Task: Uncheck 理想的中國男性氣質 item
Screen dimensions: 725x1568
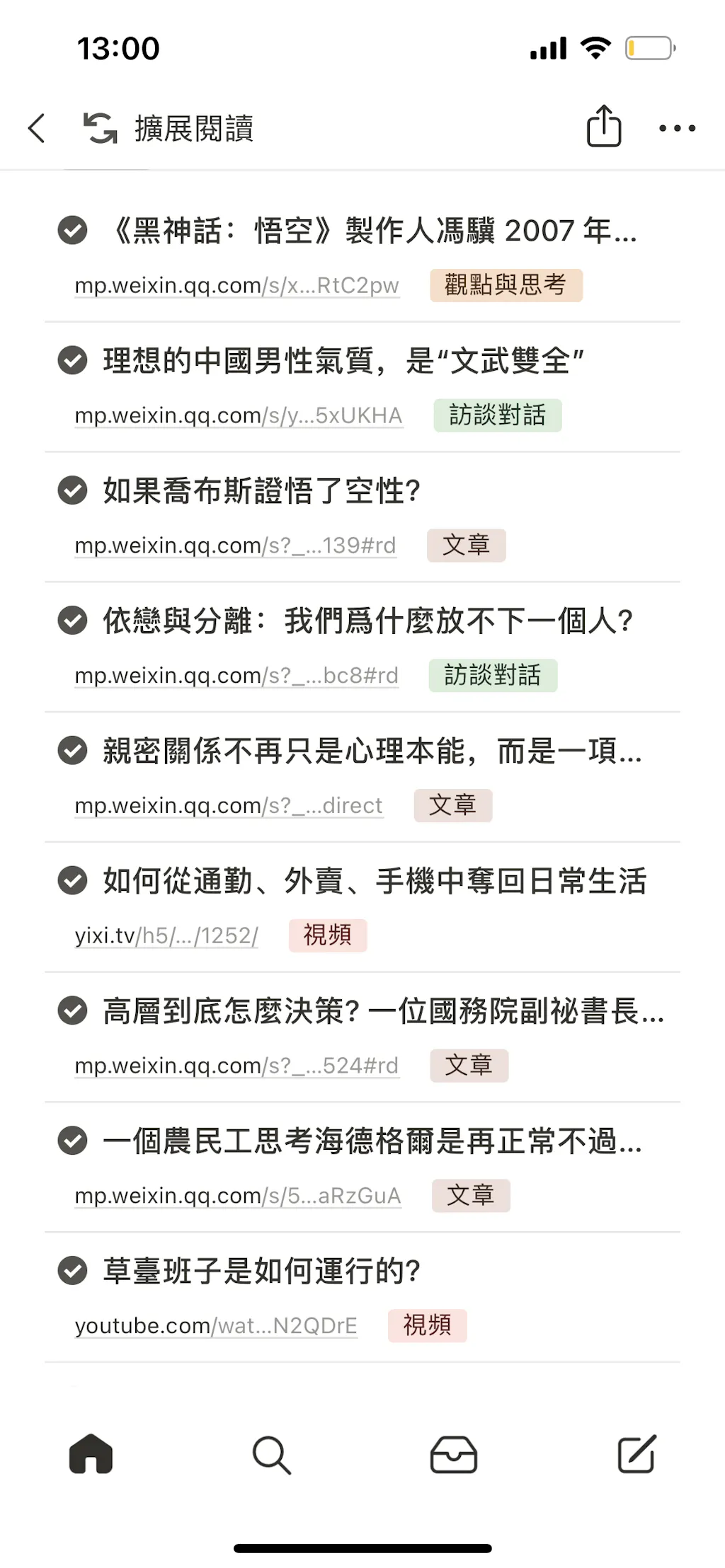Action: tap(72, 360)
